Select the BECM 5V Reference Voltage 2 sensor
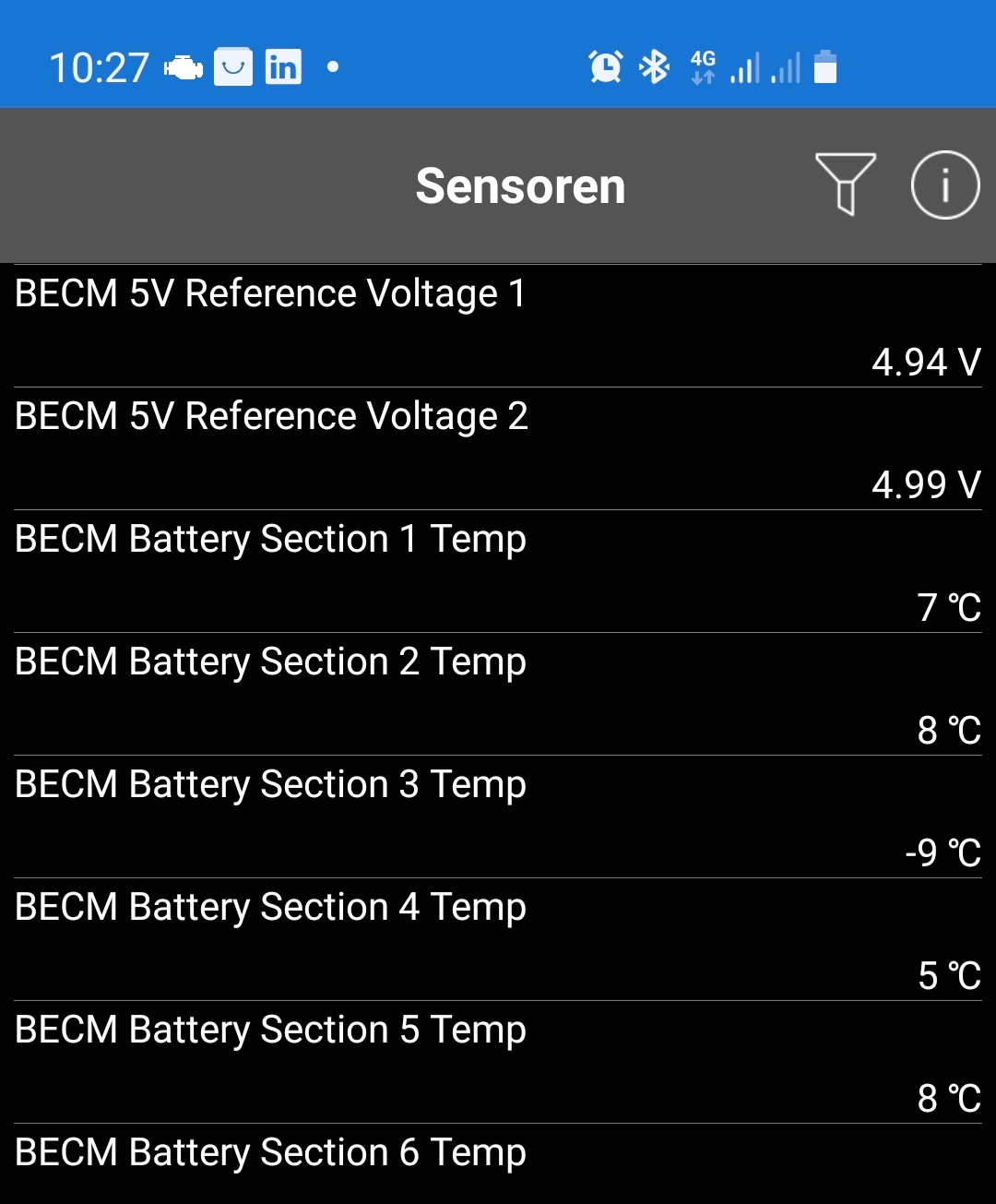The width and height of the screenshot is (996, 1204). 269,416
